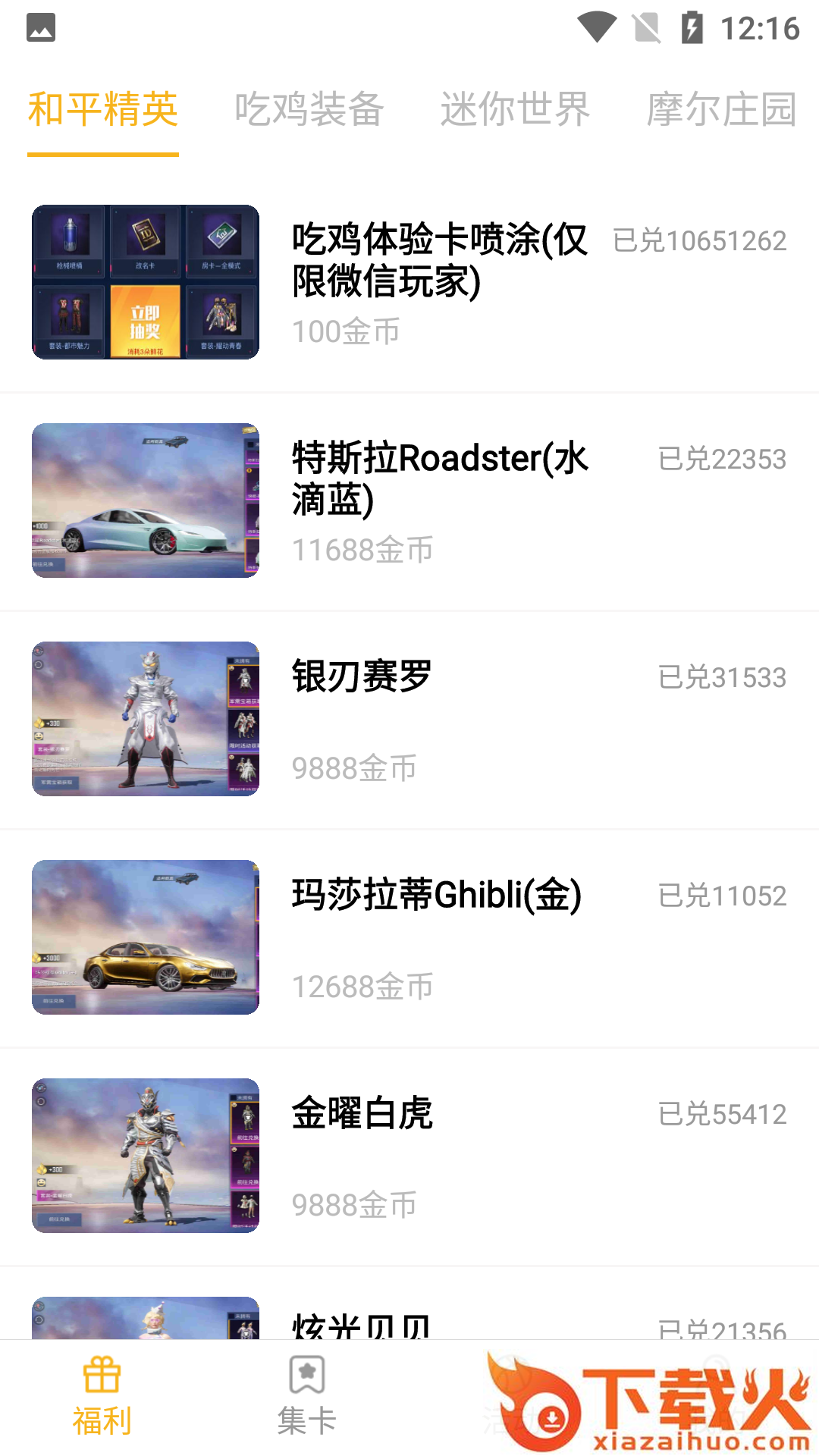Open the 银刃赛罗 skin reward

click(409, 719)
